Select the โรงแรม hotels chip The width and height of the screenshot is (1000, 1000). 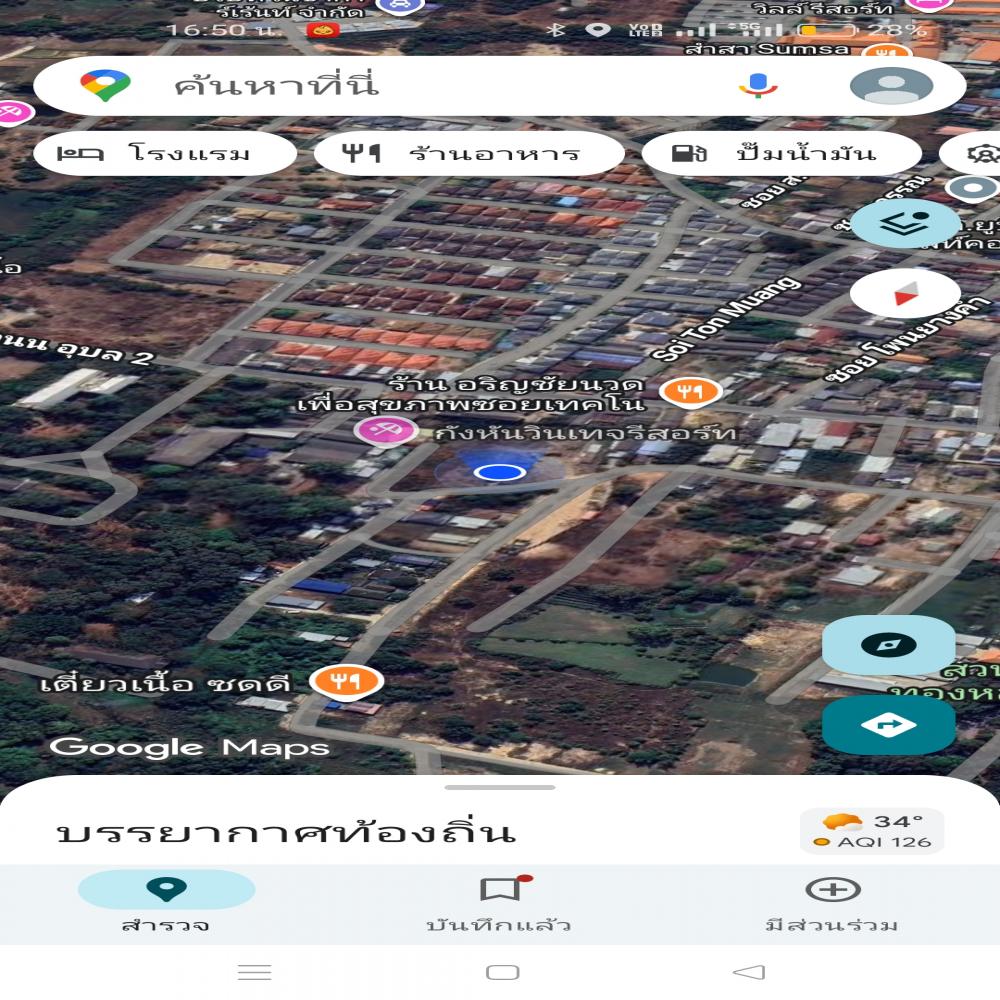tap(165, 154)
